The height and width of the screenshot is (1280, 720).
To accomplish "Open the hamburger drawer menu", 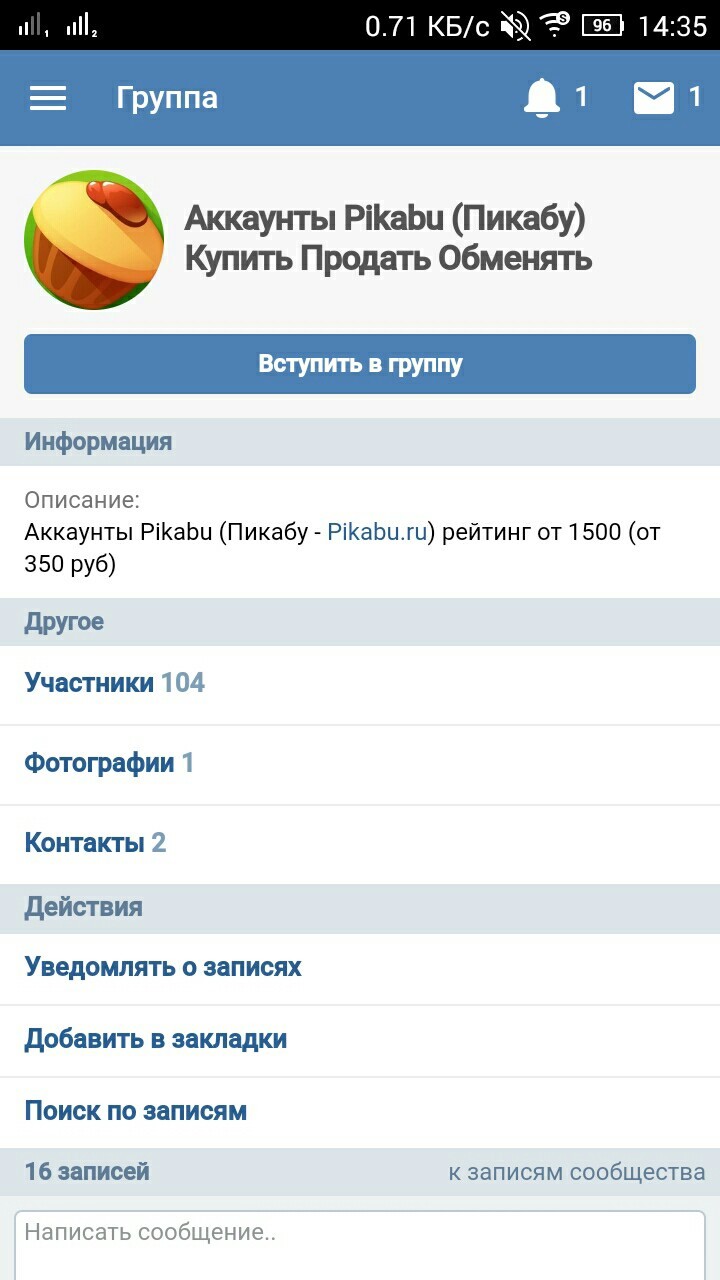I will 48,97.
